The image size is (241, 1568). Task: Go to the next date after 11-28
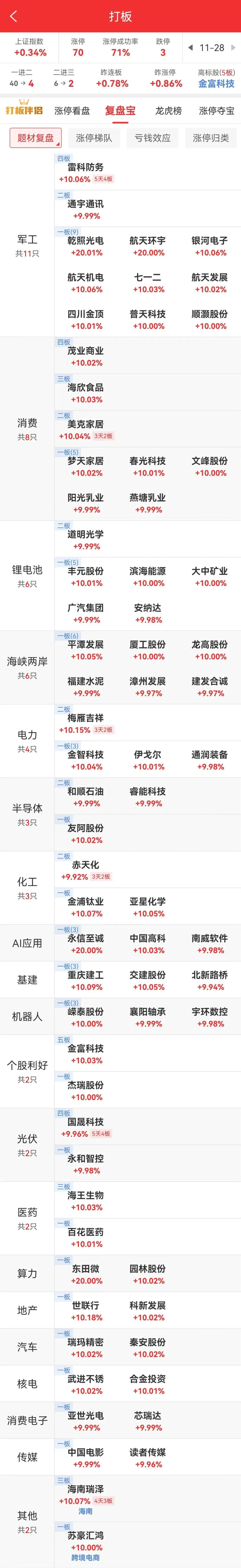point(233,47)
